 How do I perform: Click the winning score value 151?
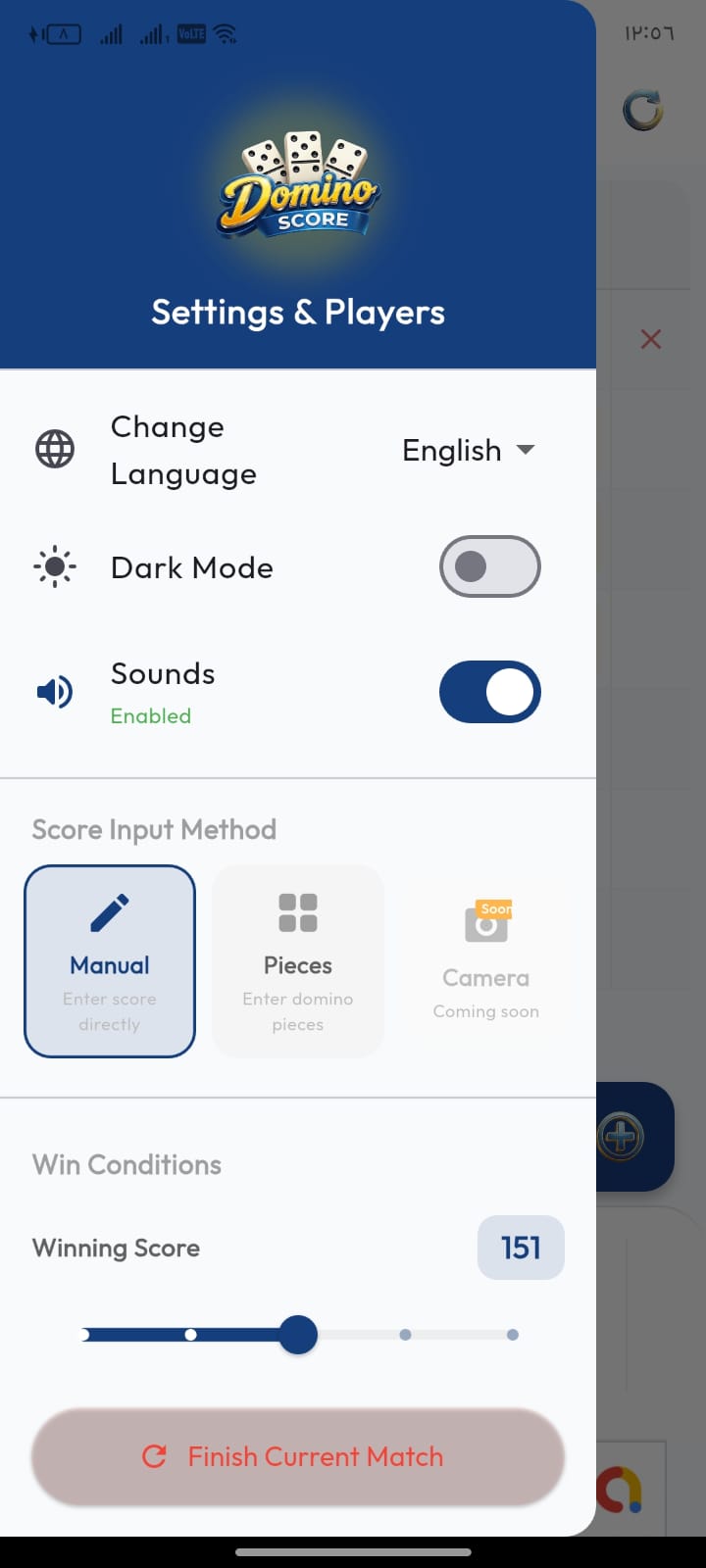click(521, 1248)
